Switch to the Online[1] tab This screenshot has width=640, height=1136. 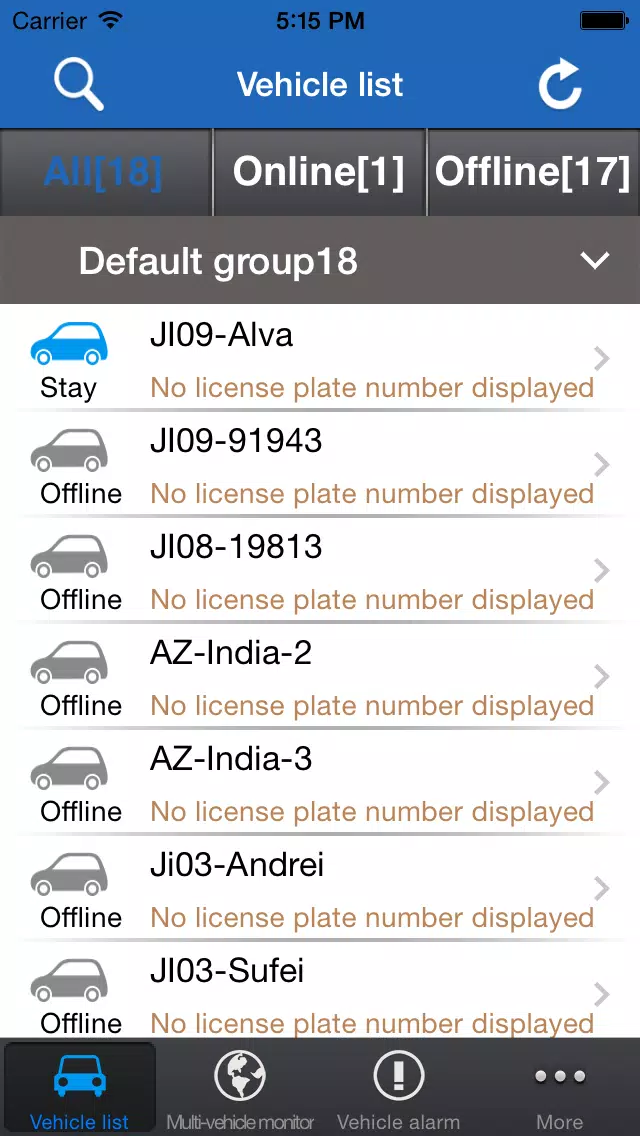tap(319, 172)
